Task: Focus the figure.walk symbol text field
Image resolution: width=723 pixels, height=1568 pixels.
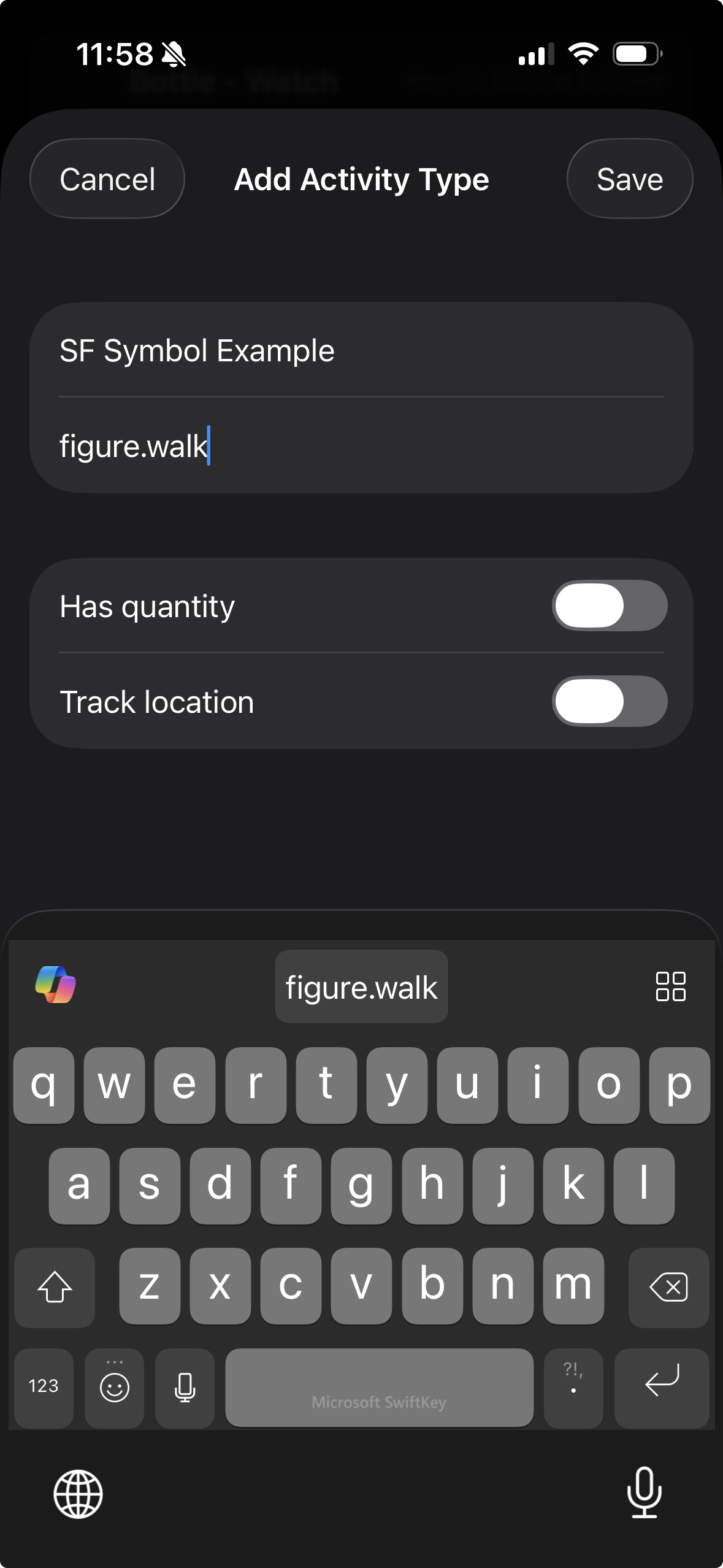Action: click(361, 446)
